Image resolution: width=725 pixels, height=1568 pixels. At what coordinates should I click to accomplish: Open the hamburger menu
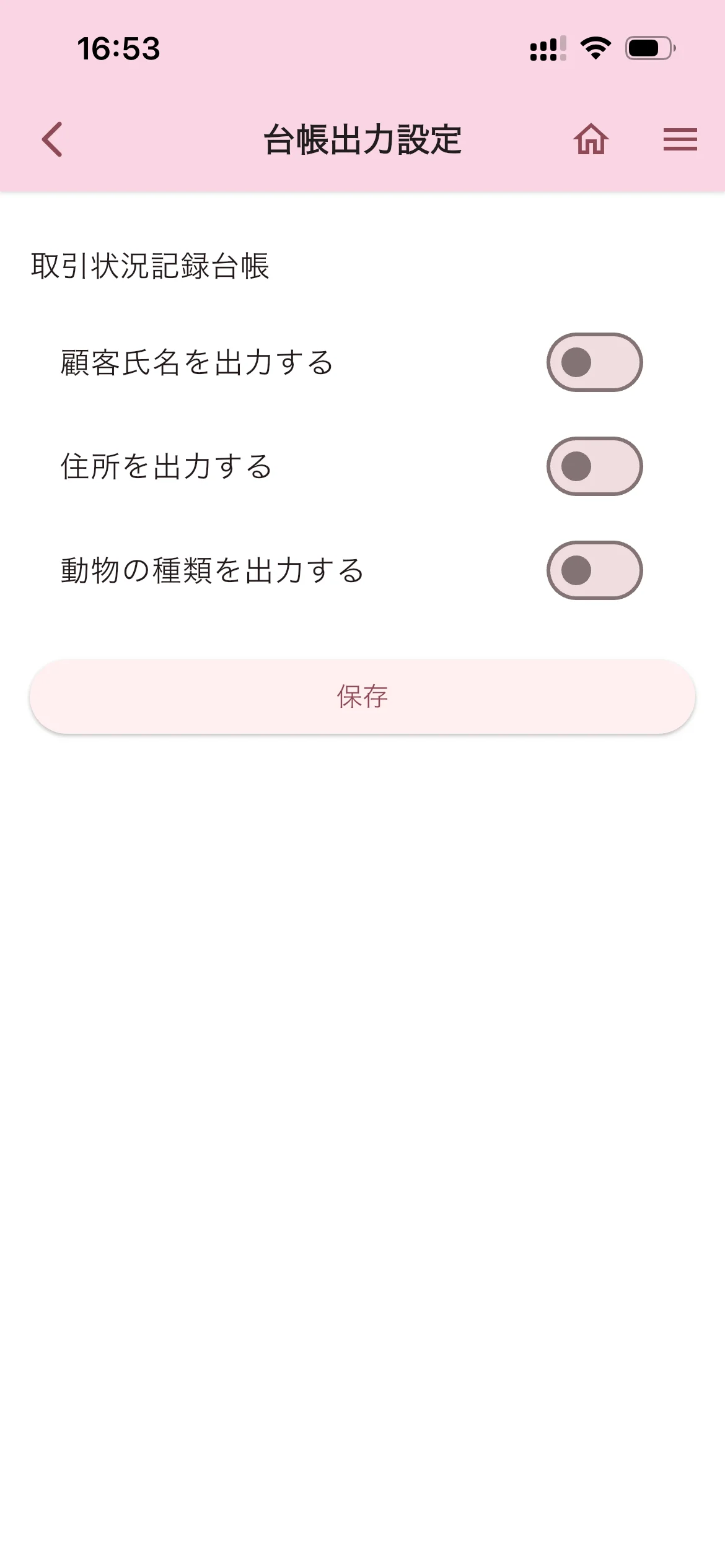click(680, 139)
